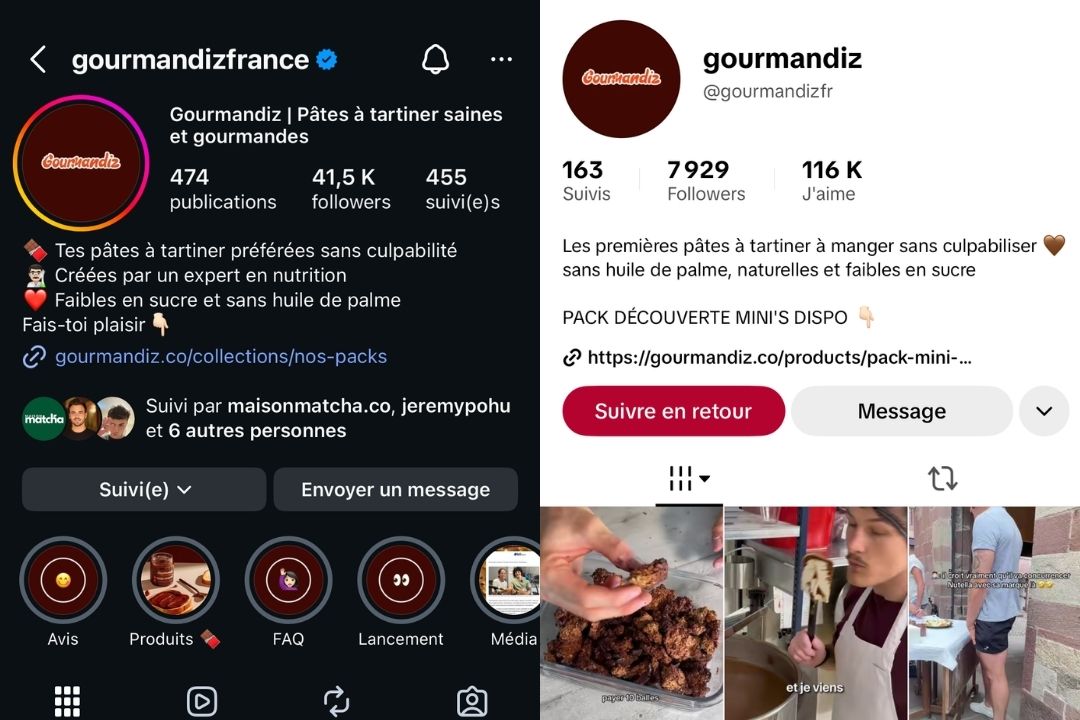Switch to the tagged photos tab
This screenshot has height=720, width=1080.
pos(472,701)
